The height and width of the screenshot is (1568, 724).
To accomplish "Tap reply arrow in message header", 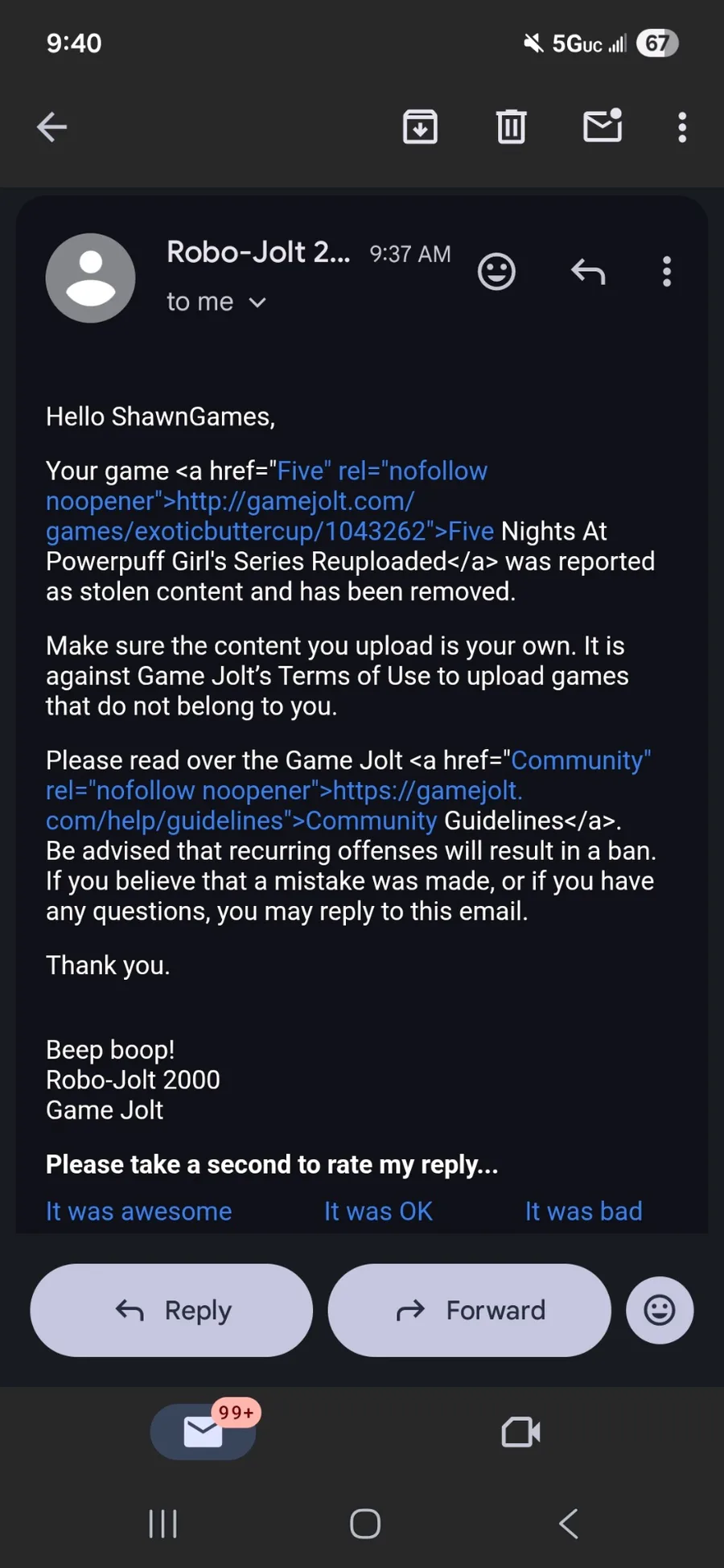I will click(588, 272).
